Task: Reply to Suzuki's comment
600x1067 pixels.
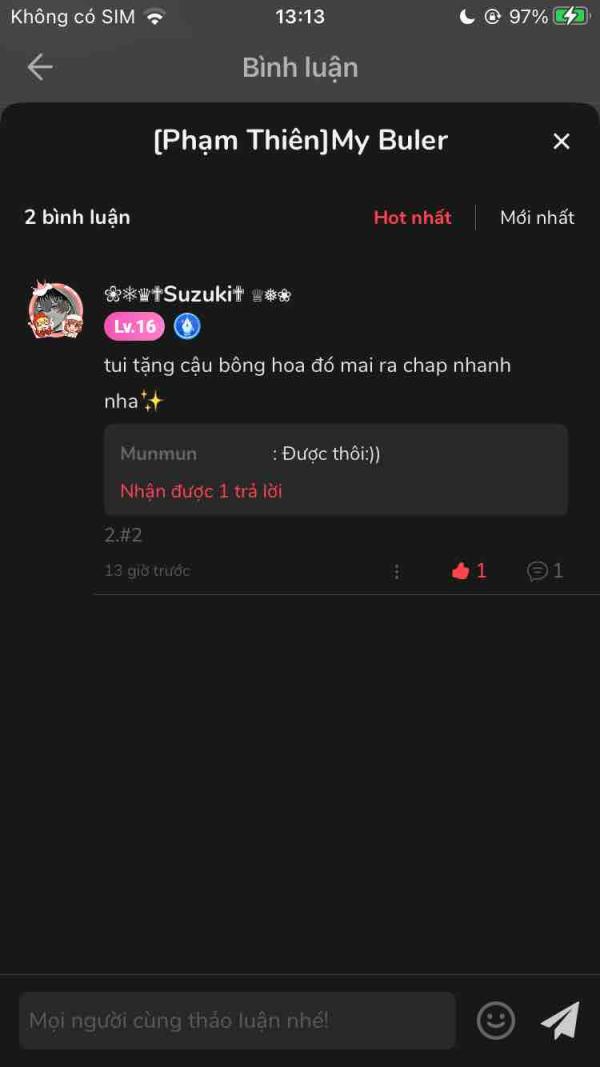Action: coord(545,571)
